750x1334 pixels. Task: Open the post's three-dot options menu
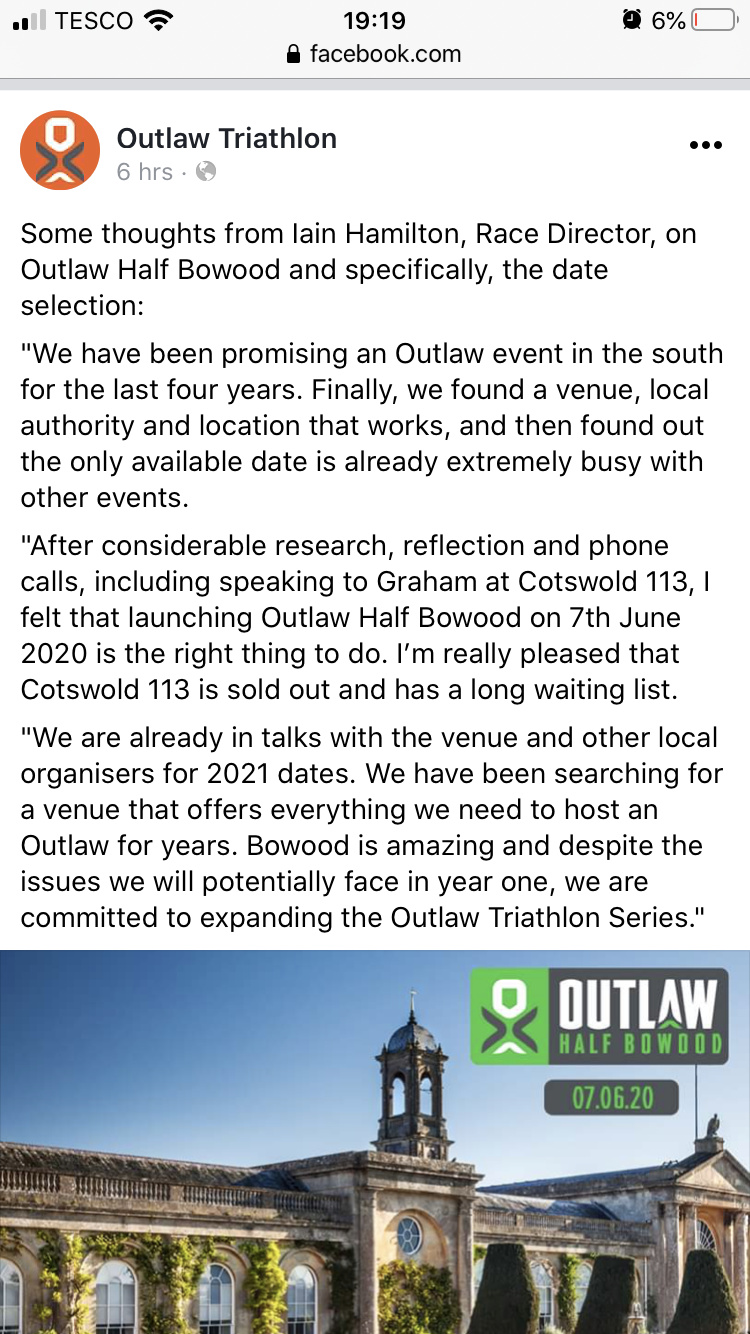point(705,146)
